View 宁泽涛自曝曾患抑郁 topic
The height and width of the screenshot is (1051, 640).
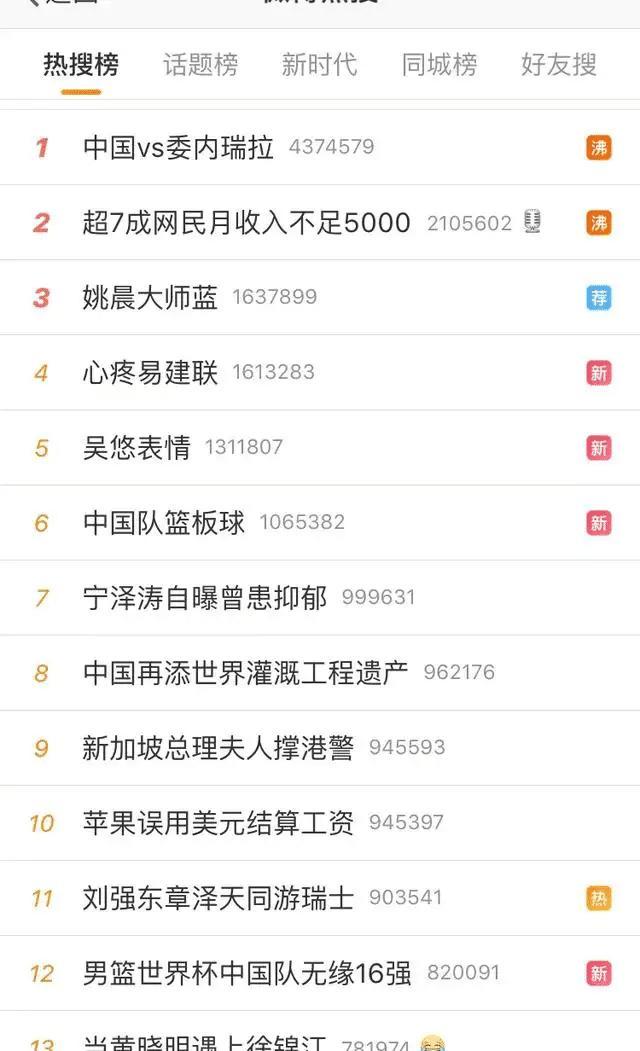[320, 598]
